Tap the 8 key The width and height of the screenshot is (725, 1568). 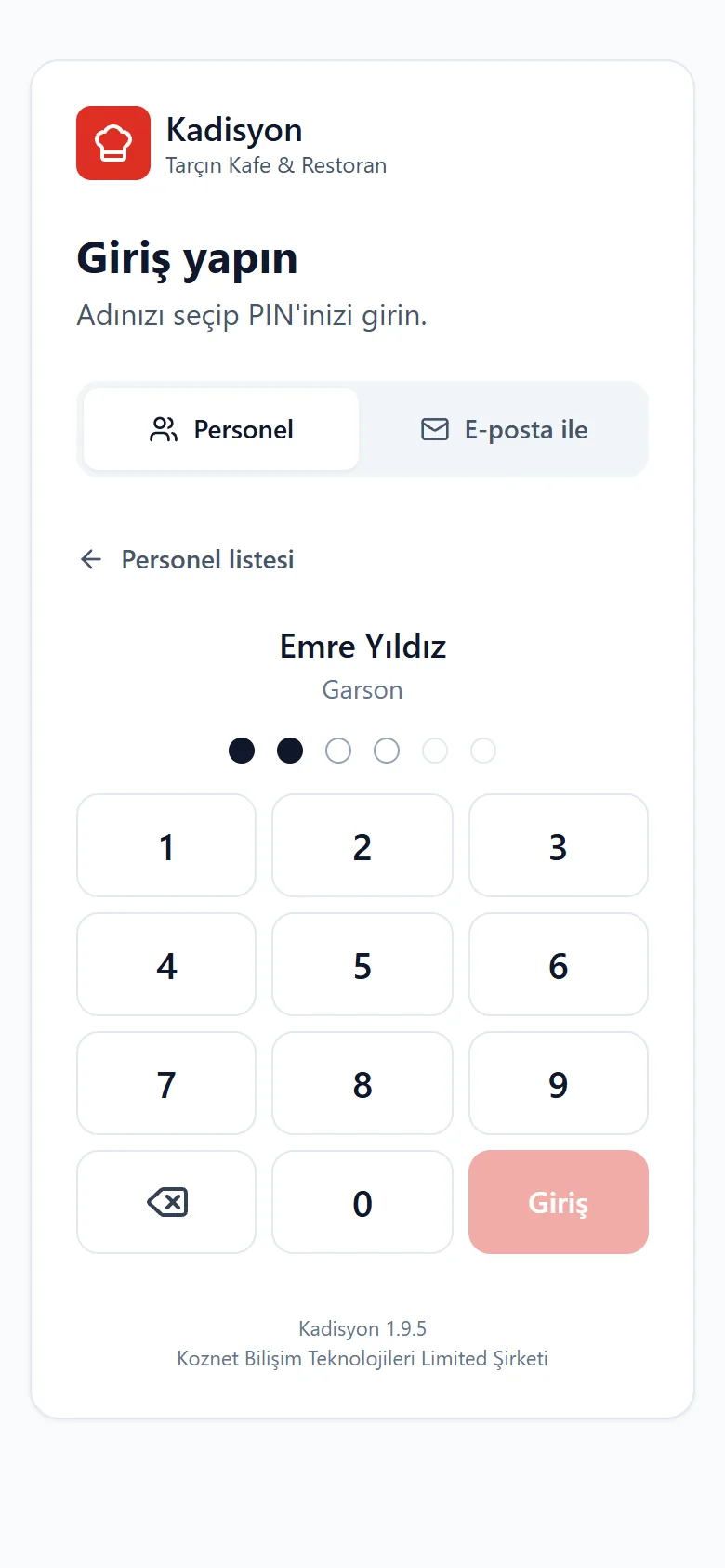tap(362, 1083)
